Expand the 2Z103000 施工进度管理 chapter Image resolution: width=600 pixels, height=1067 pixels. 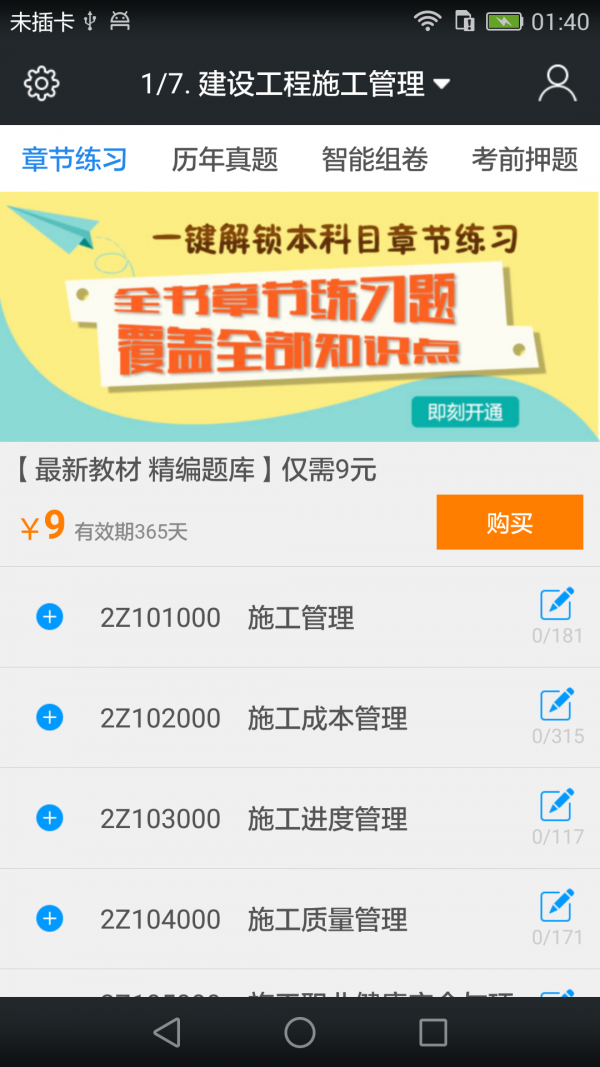click(50, 818)
